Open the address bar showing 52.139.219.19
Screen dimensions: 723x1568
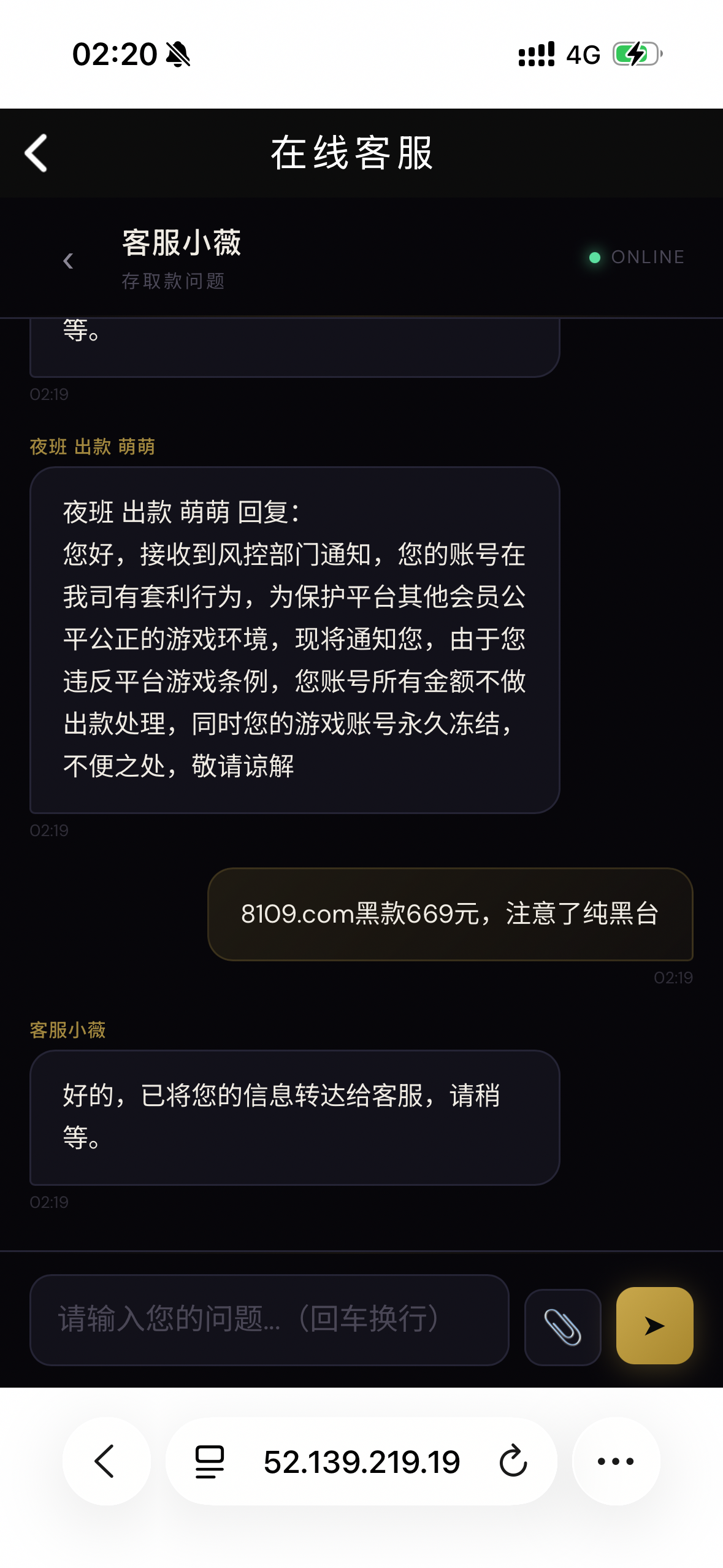coord(361,1461)
